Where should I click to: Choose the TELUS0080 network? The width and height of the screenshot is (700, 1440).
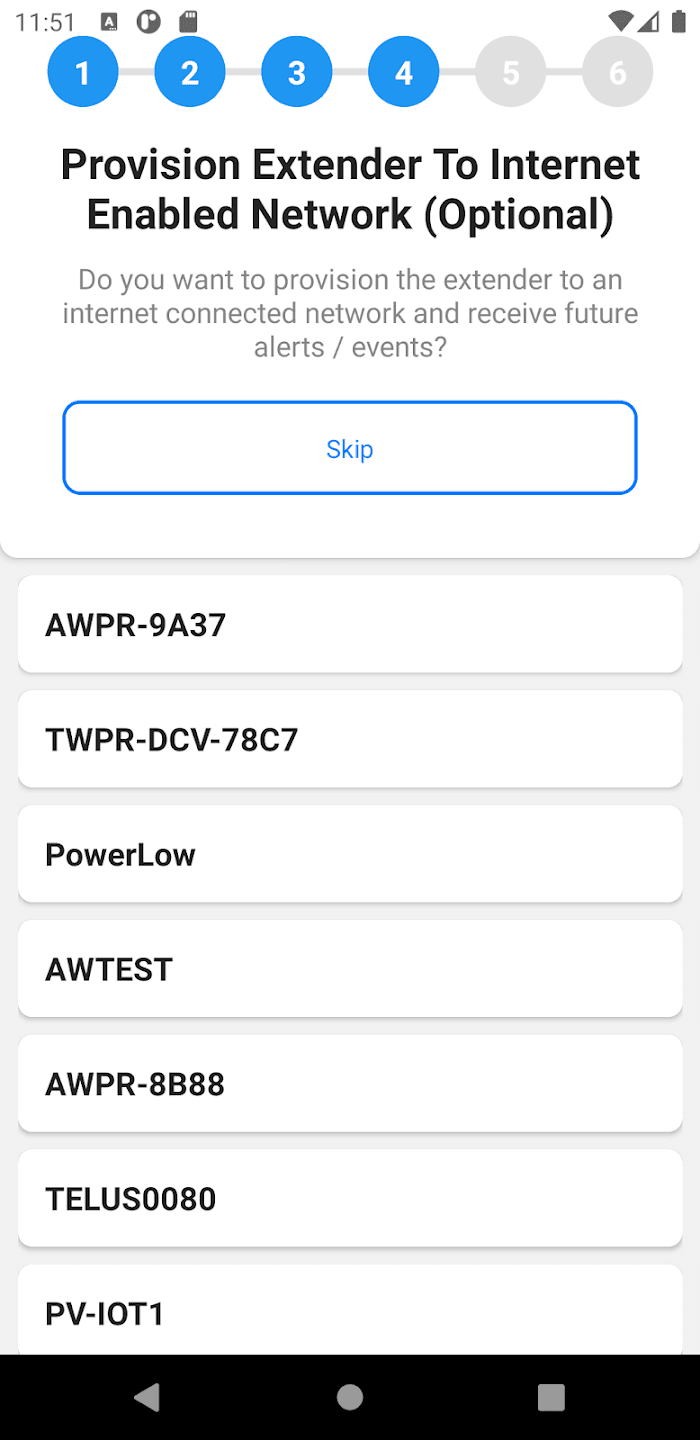point(350,1198)
